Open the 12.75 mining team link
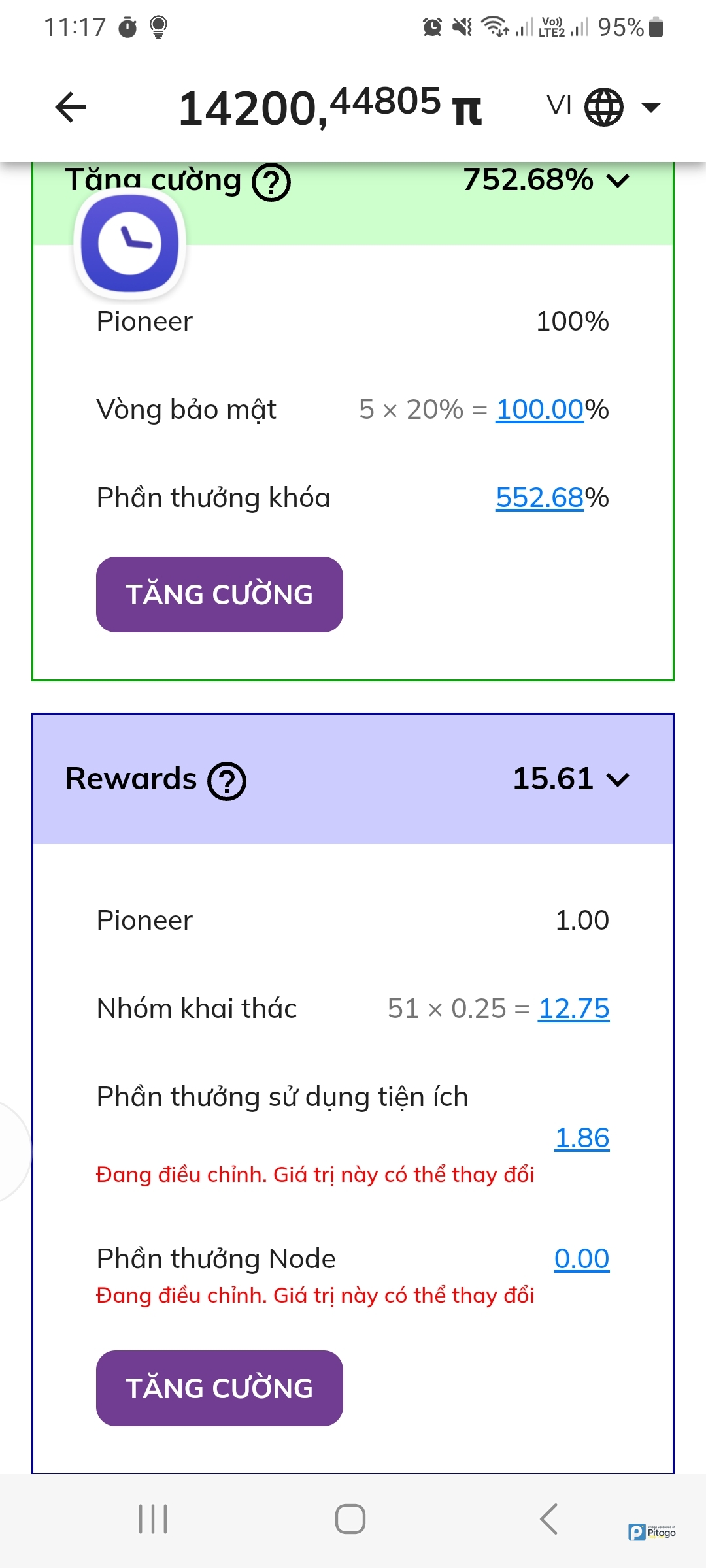Screen dimensions: 706x1568 pos(573,1009)
